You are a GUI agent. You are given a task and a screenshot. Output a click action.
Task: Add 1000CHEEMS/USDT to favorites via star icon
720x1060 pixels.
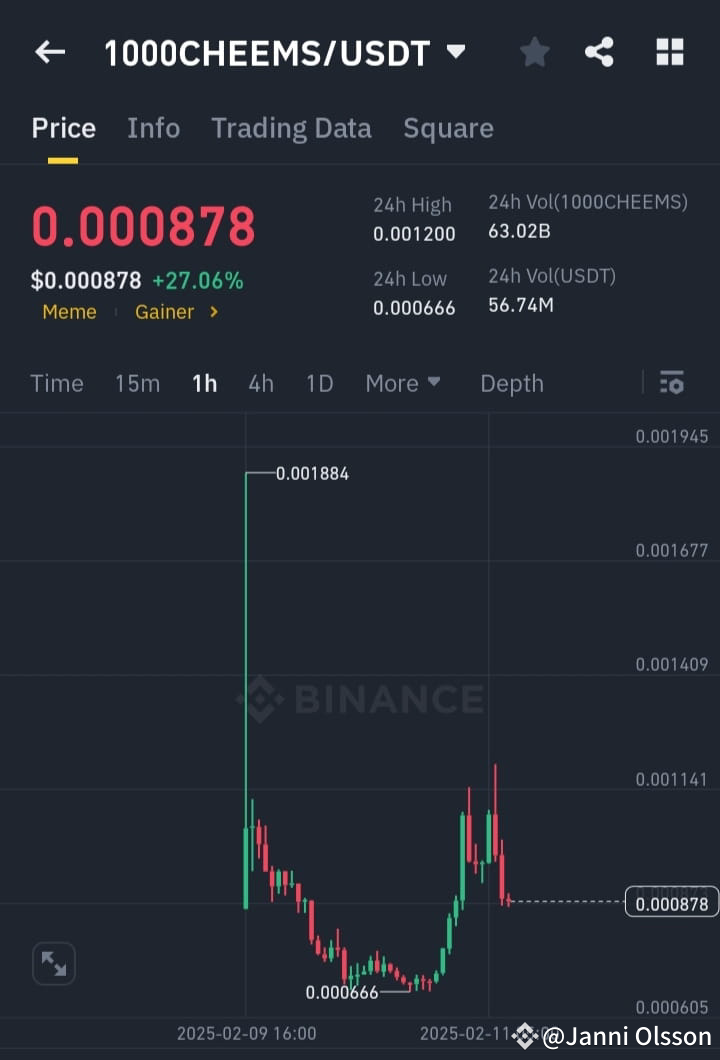tap(534, 52)
